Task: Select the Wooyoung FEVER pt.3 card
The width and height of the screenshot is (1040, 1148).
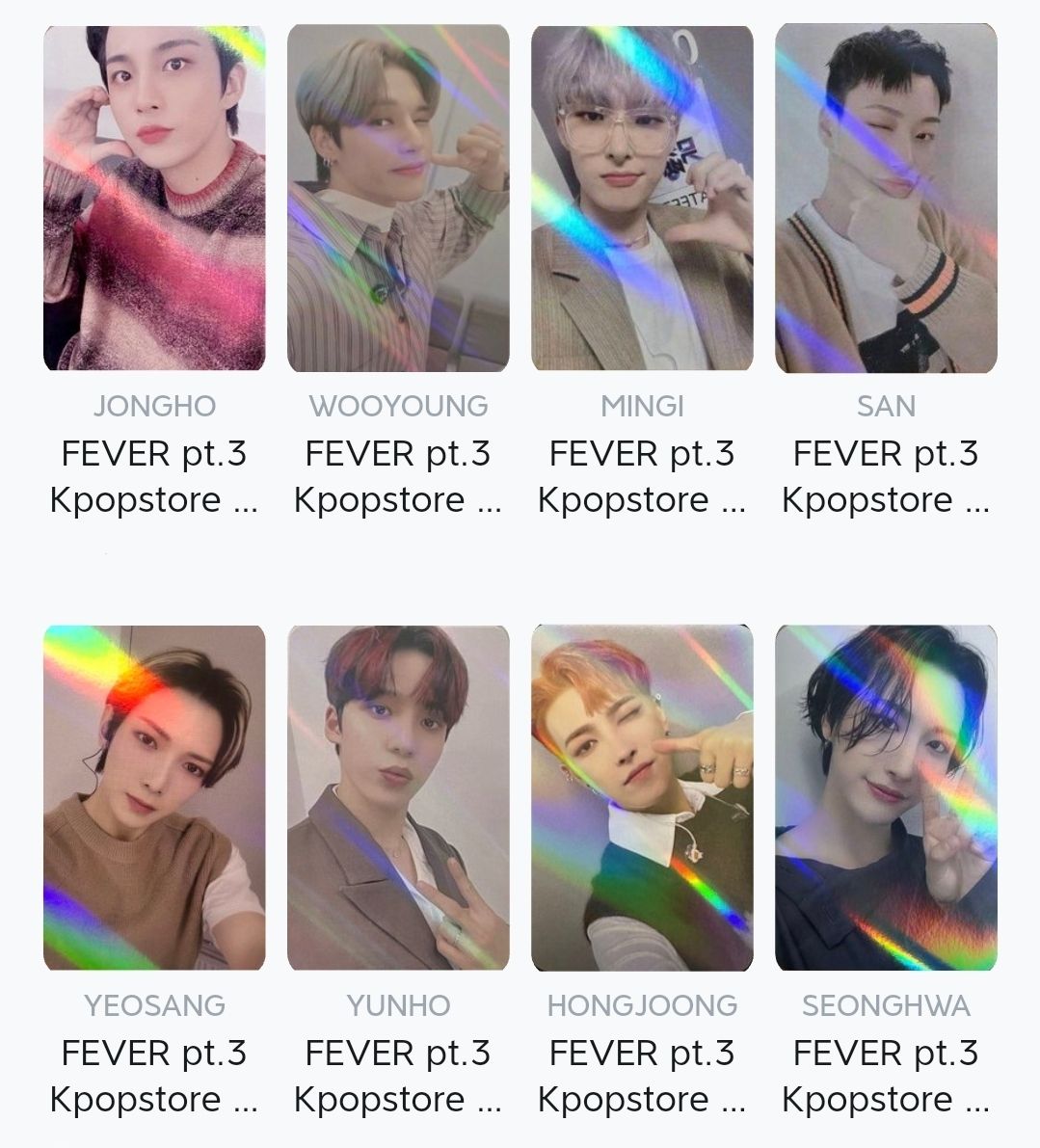Action: pyautogui.click(x=398, y=199)
